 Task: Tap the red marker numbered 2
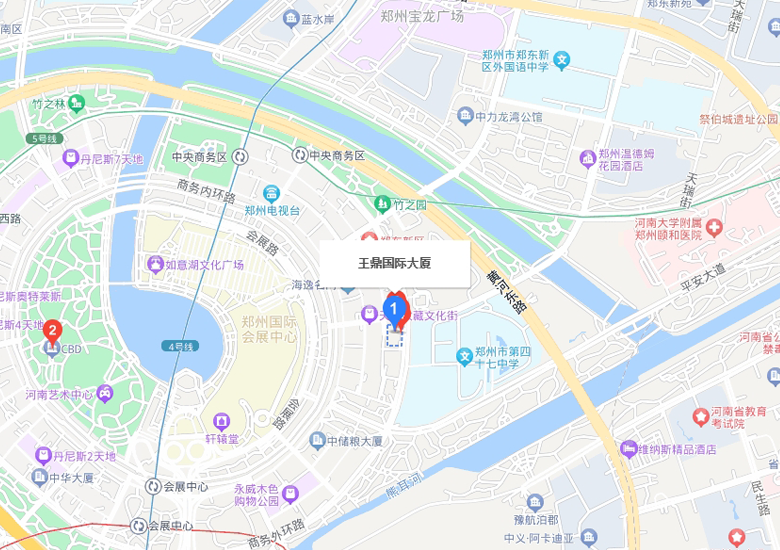[x=53, y=330]
